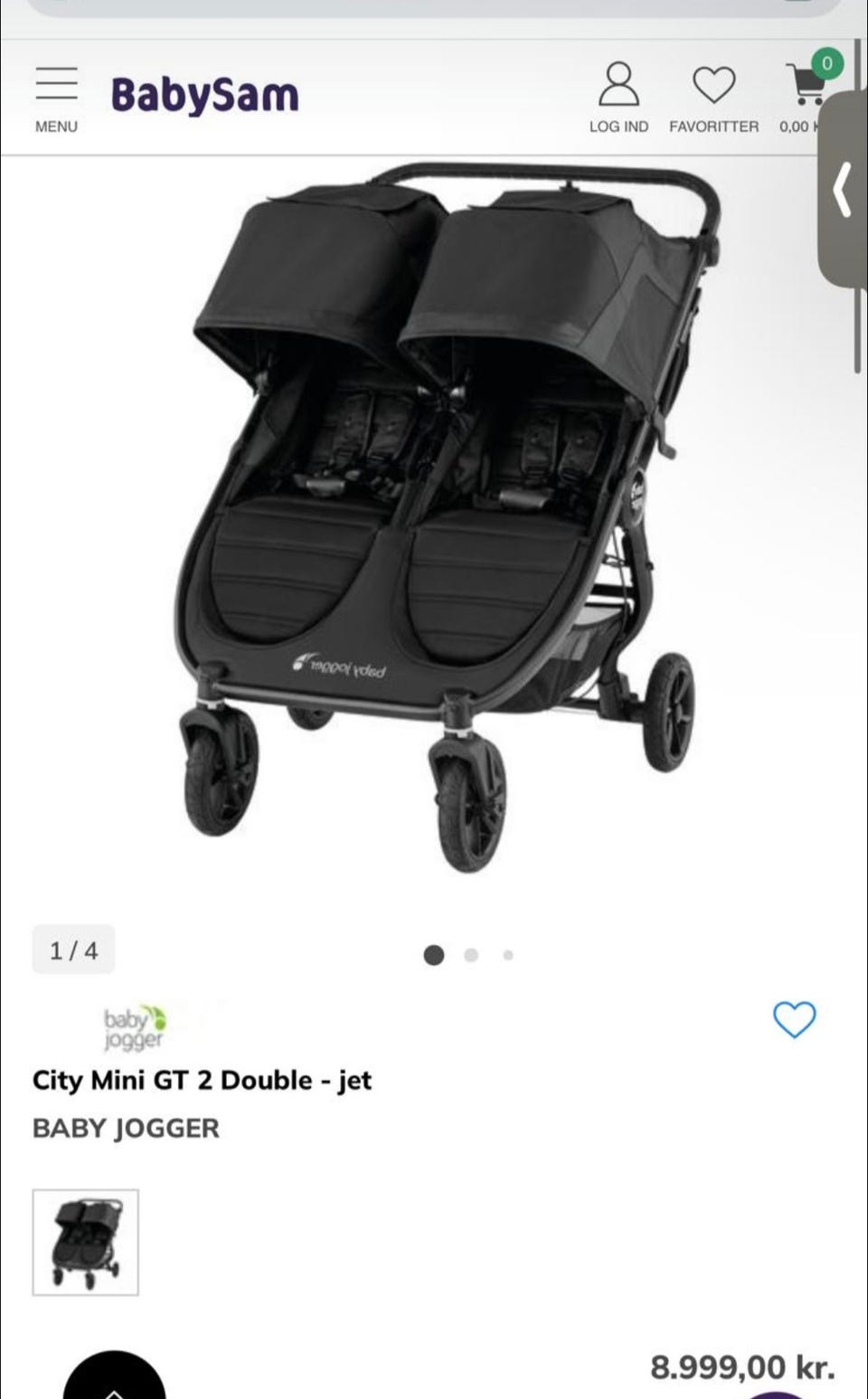Jump to the second image dot

470,955
